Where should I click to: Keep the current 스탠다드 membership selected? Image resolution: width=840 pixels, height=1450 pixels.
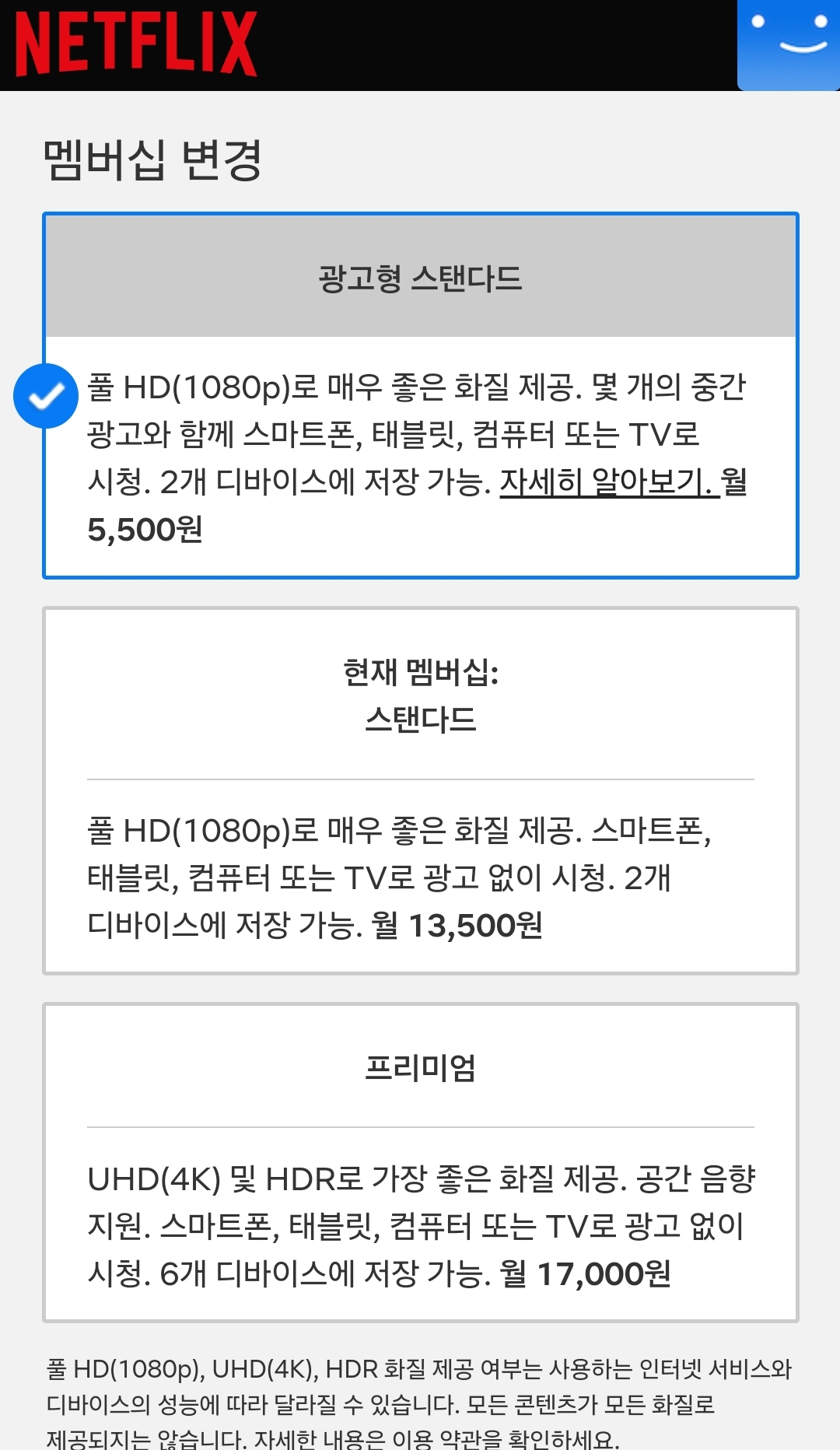click(x=420, y=793)
